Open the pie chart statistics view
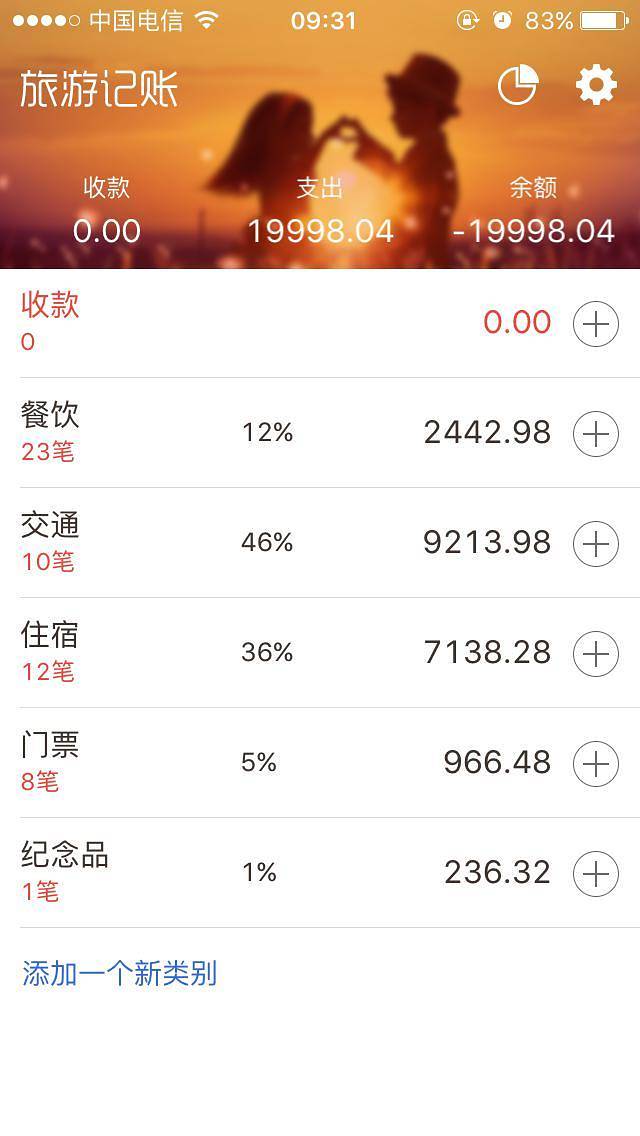 click(518, 85)
